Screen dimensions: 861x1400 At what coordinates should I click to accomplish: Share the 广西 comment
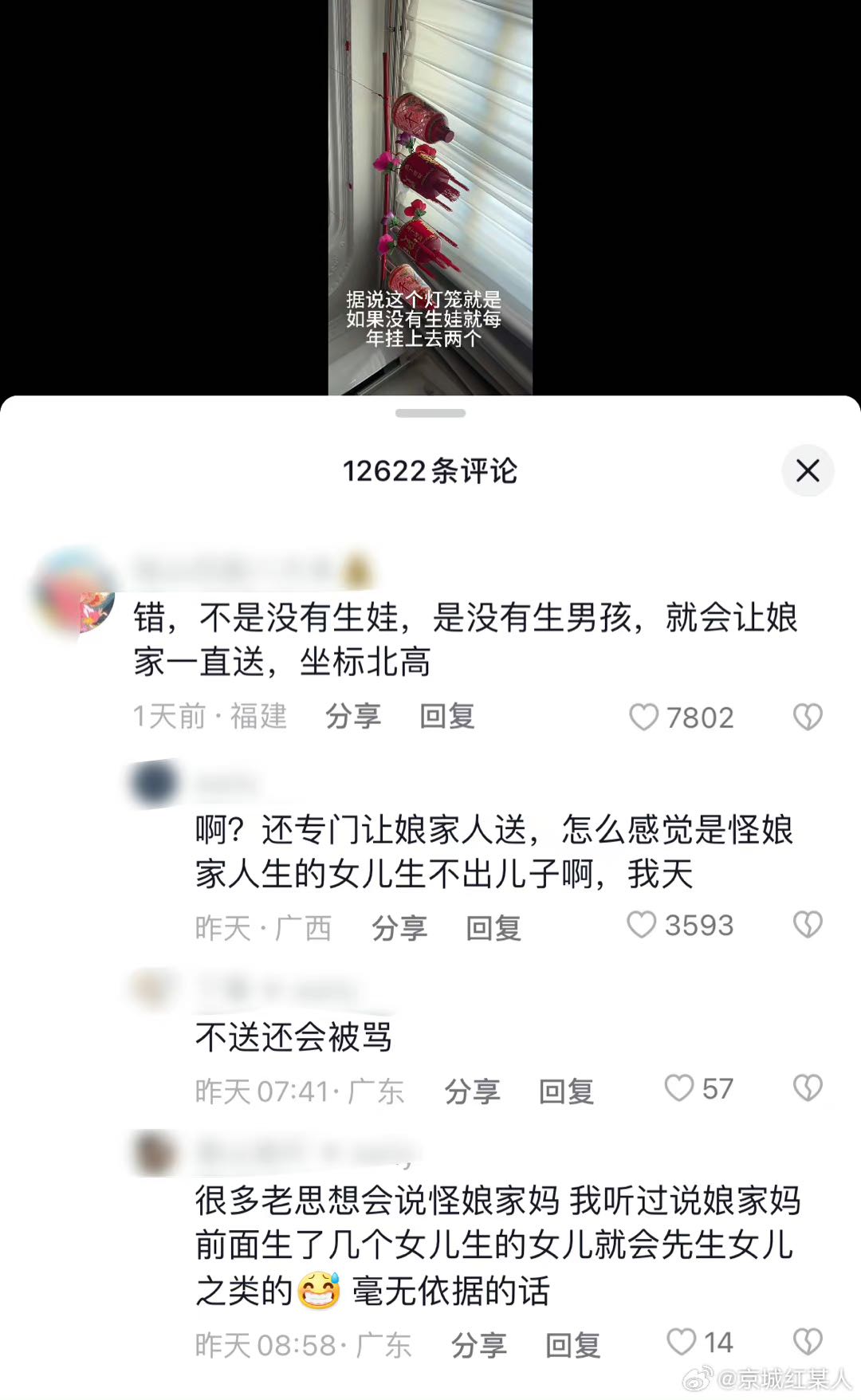pos(399,928)
